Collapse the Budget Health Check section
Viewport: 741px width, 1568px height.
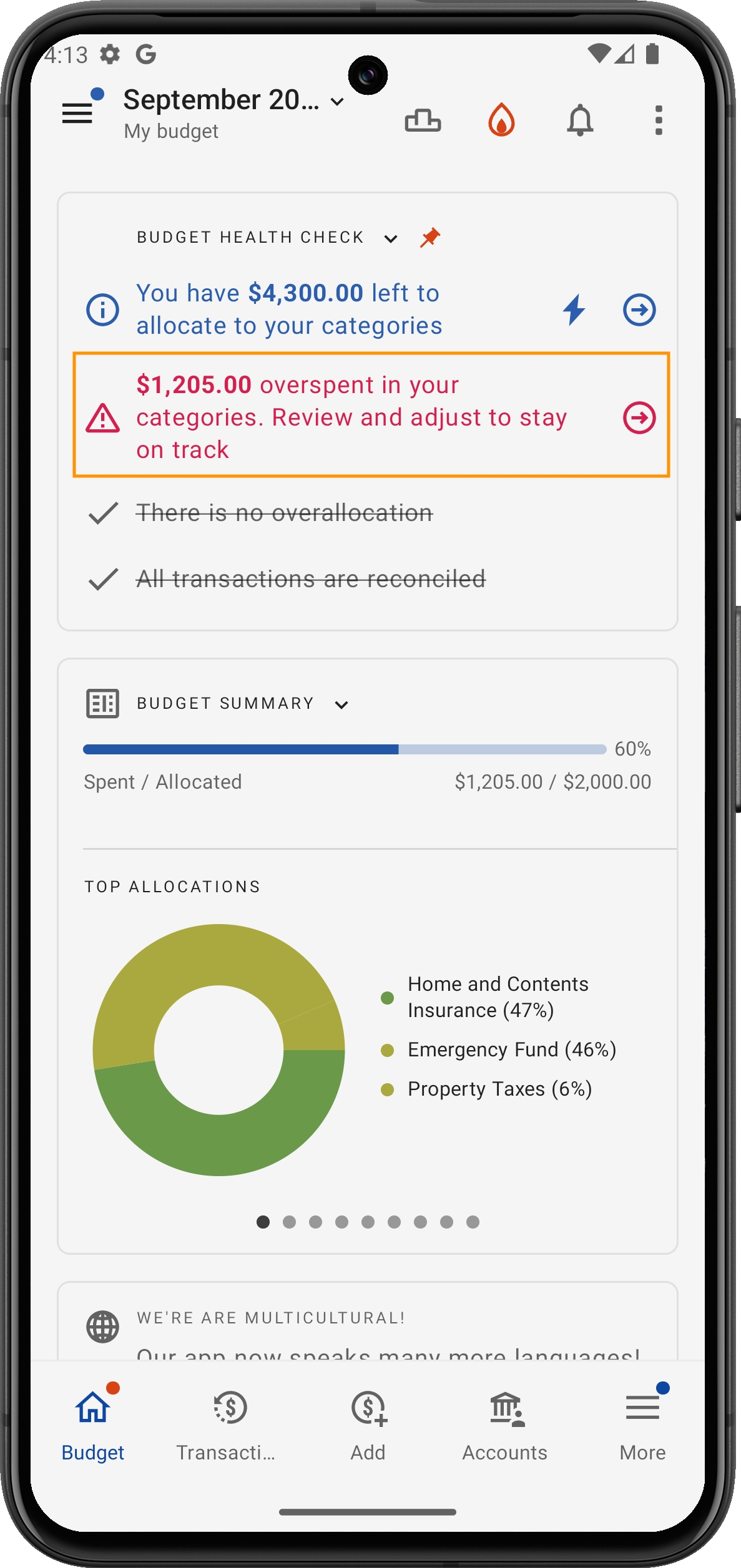pos(391,238)
